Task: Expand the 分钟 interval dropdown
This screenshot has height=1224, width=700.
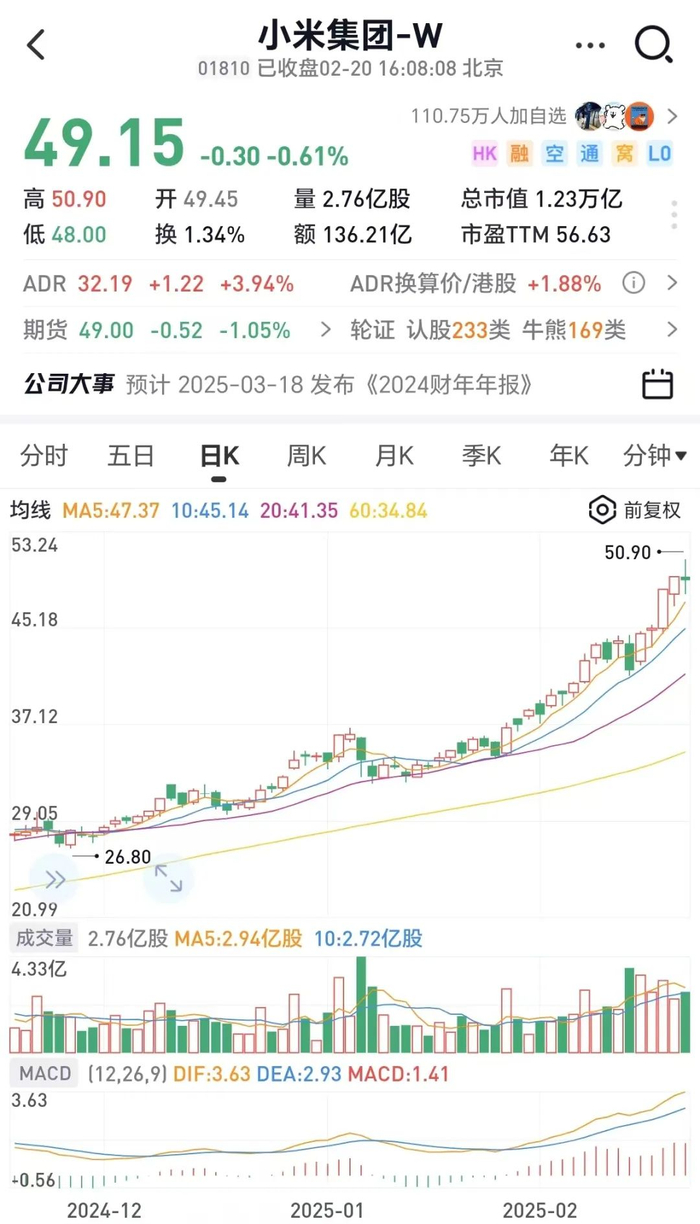Action: point(647,456)
